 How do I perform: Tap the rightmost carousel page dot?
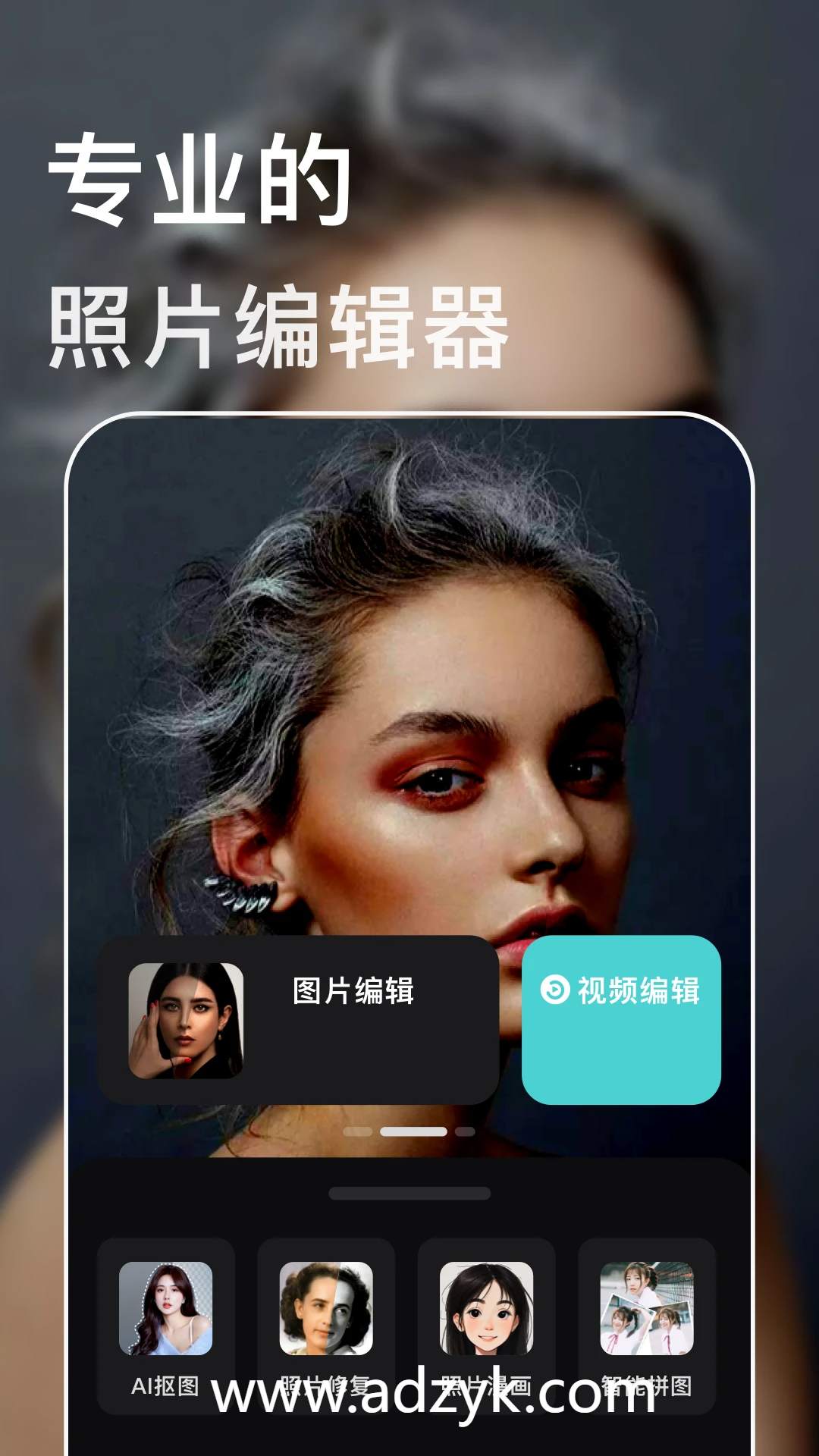pyautogui.click(x=465, y=1130)
